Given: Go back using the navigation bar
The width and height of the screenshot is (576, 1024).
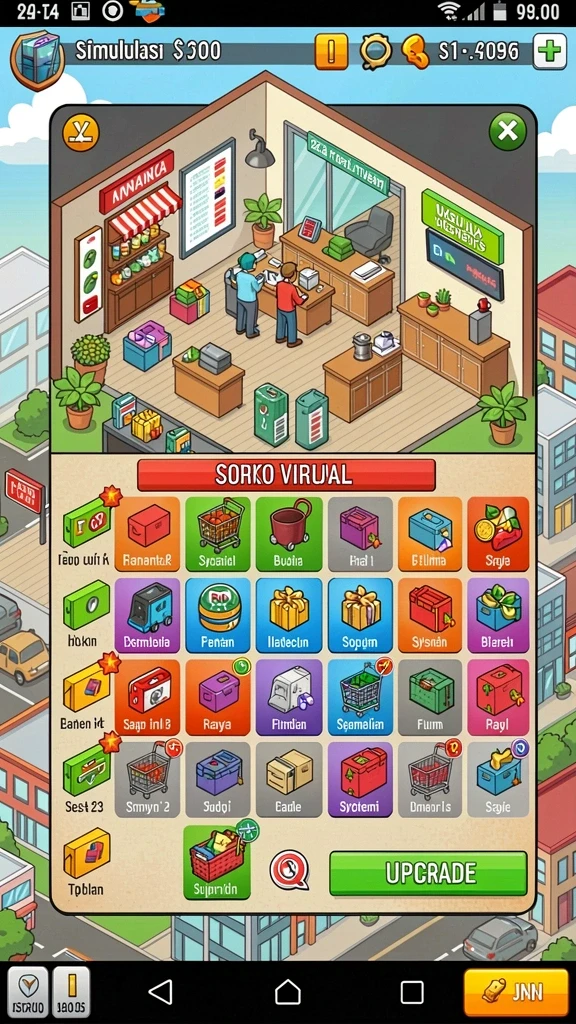Looking at the screenshot, I should 160,992.
